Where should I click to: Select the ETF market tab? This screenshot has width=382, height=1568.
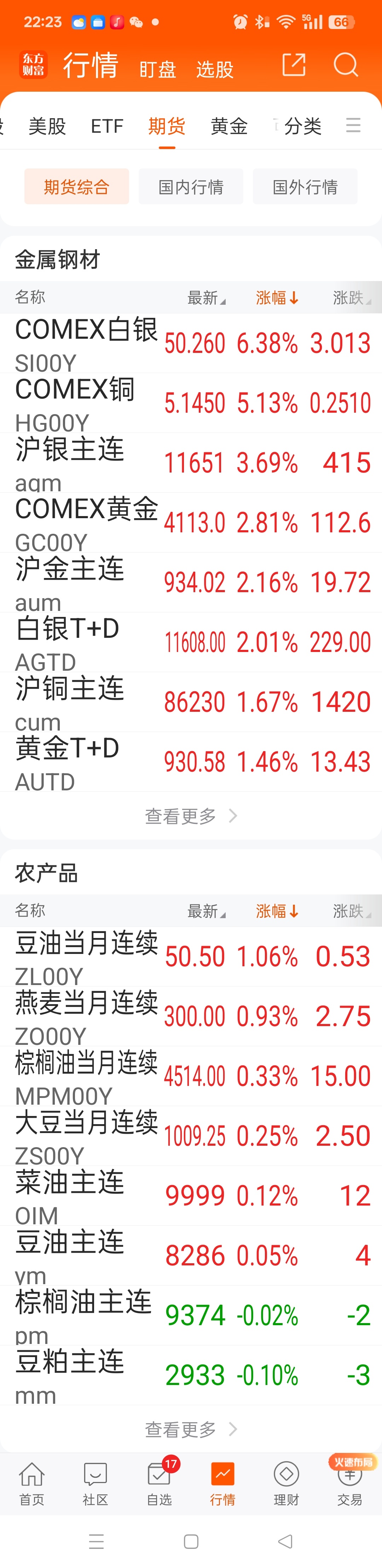click(107, 126)
